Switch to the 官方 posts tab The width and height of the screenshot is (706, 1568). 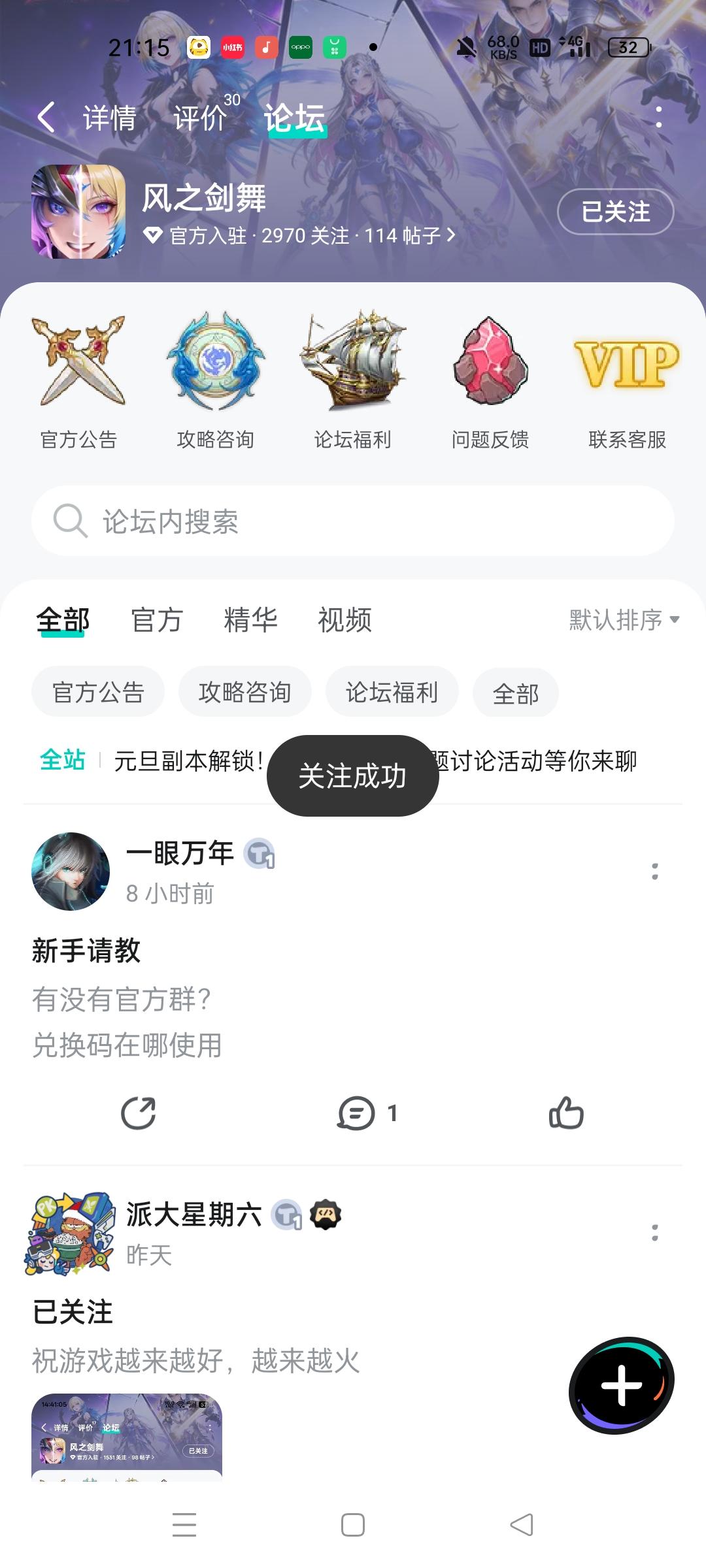[156, 620]
